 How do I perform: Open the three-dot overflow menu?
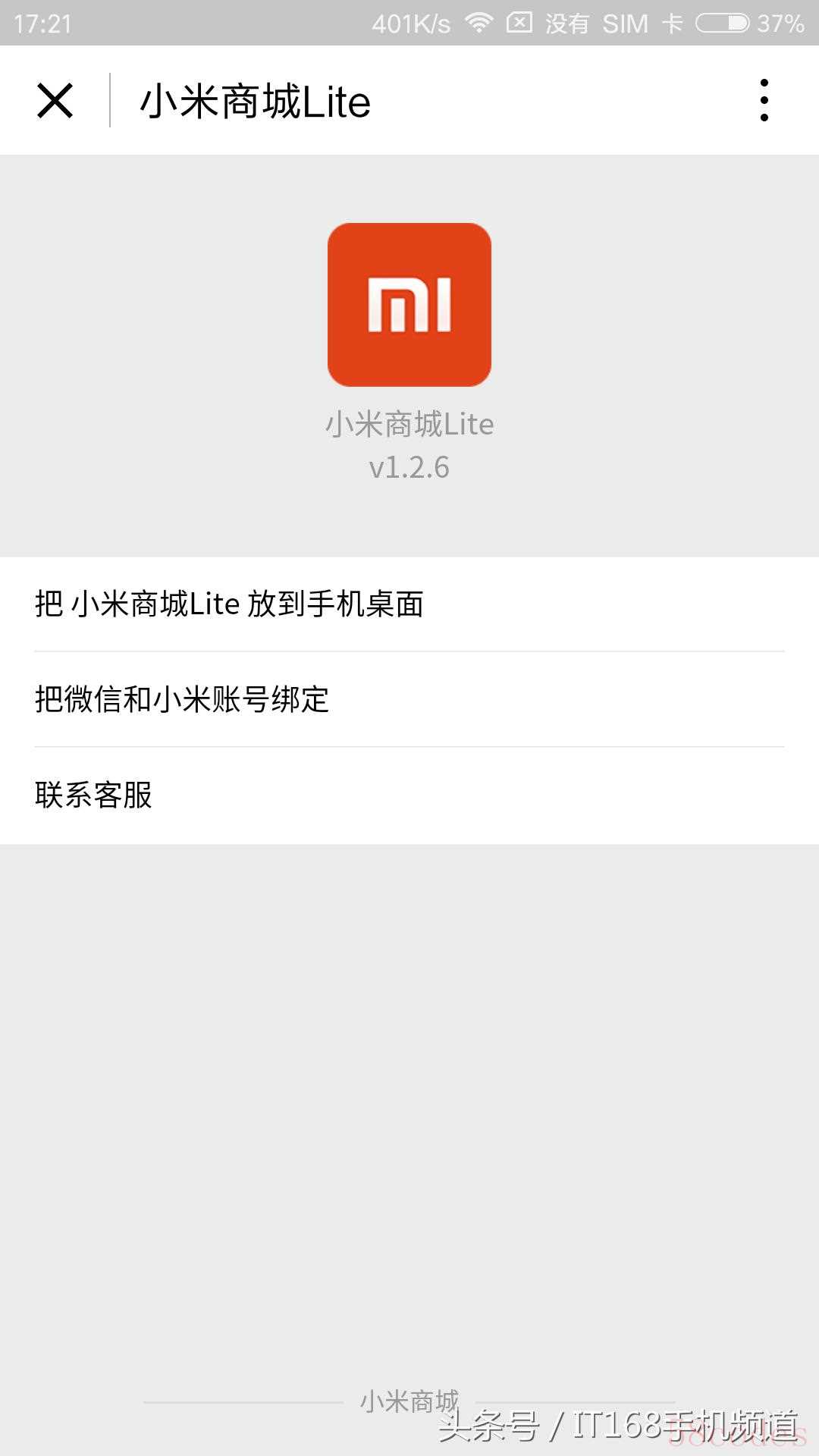(x=764, y=100)
